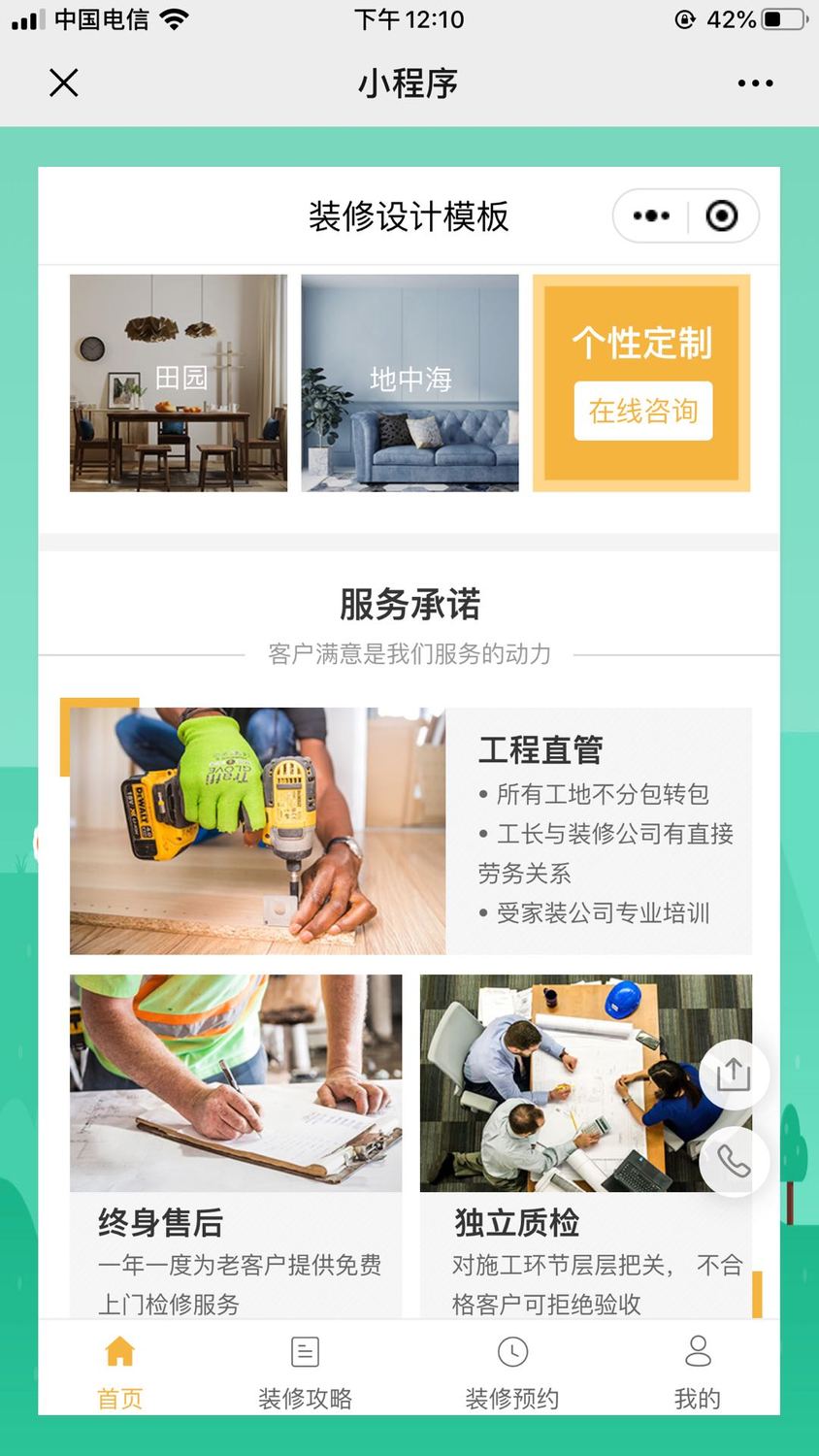
Task: Tap the 田园 style thumbnail
Action: click(179, 382)
